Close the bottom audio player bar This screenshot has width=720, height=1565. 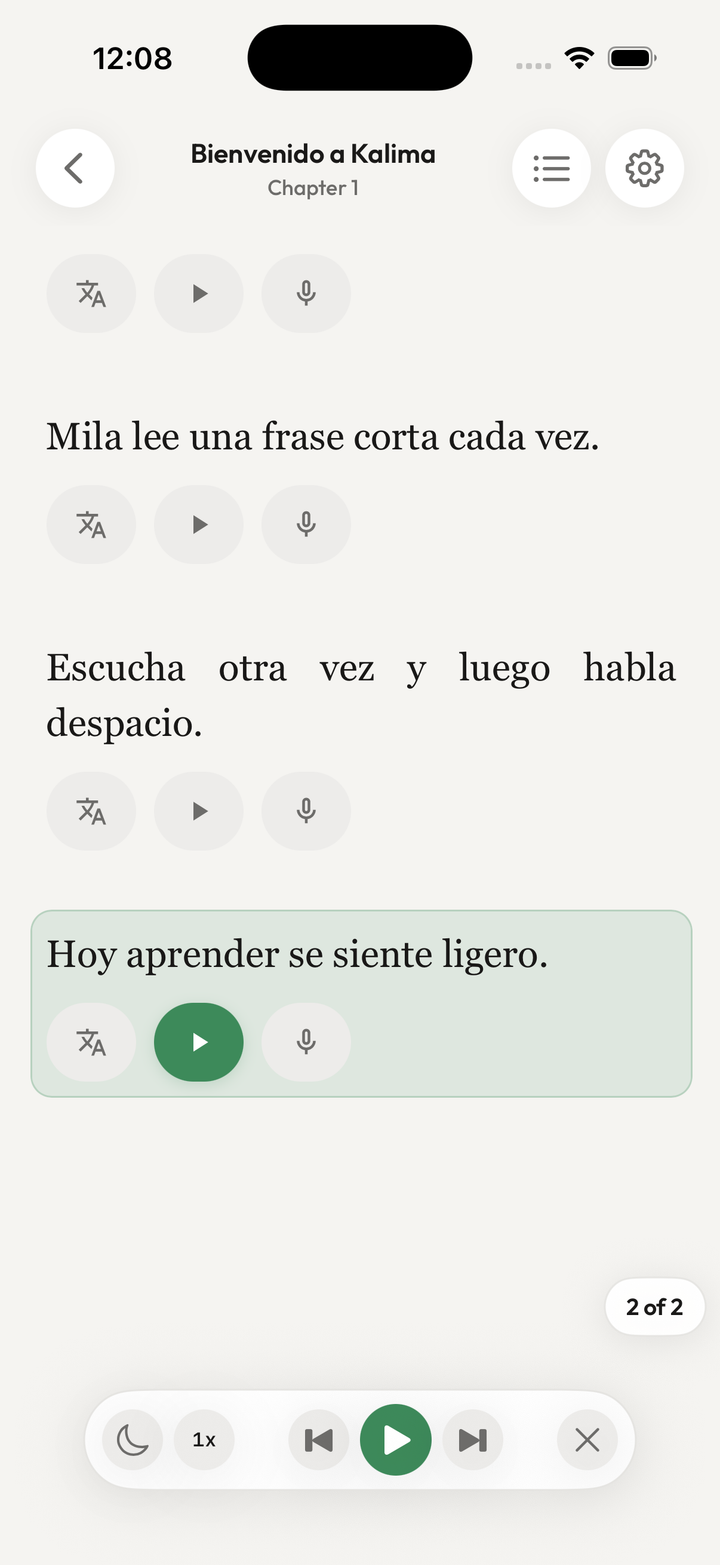click(x=587, y=1440)
